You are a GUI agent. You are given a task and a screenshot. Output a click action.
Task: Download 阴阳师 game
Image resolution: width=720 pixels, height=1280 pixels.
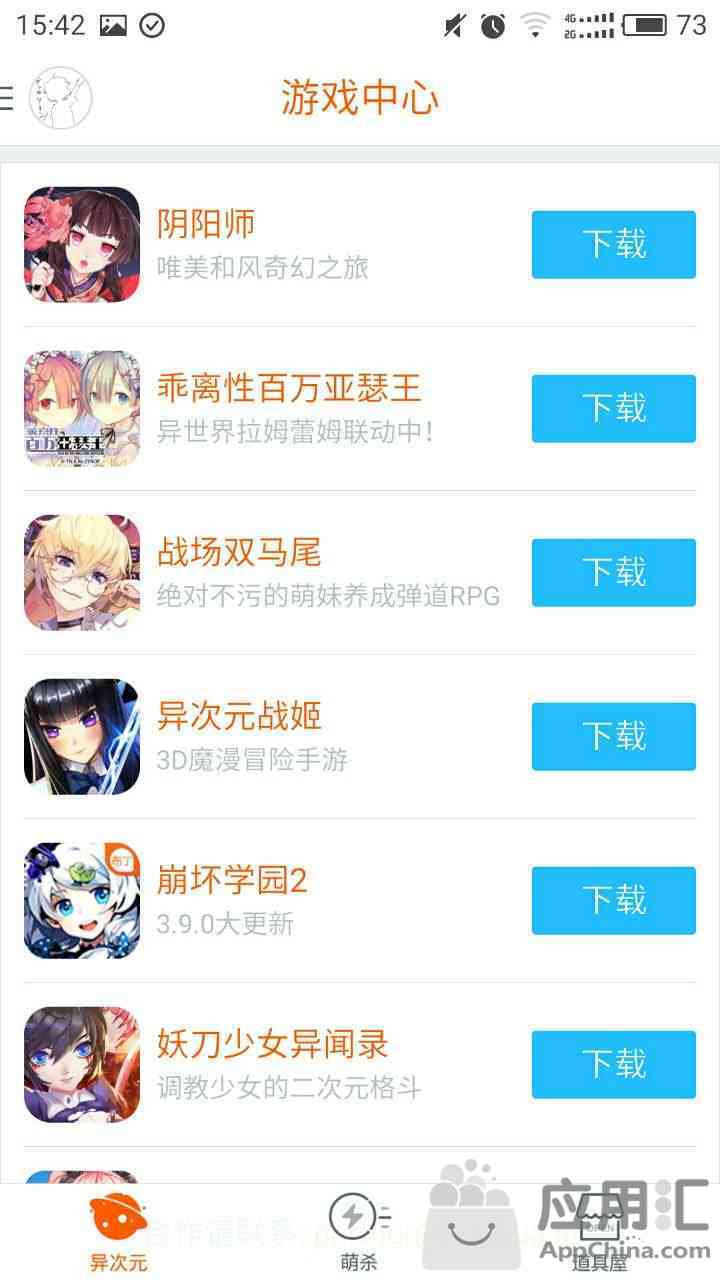[613, 244]
